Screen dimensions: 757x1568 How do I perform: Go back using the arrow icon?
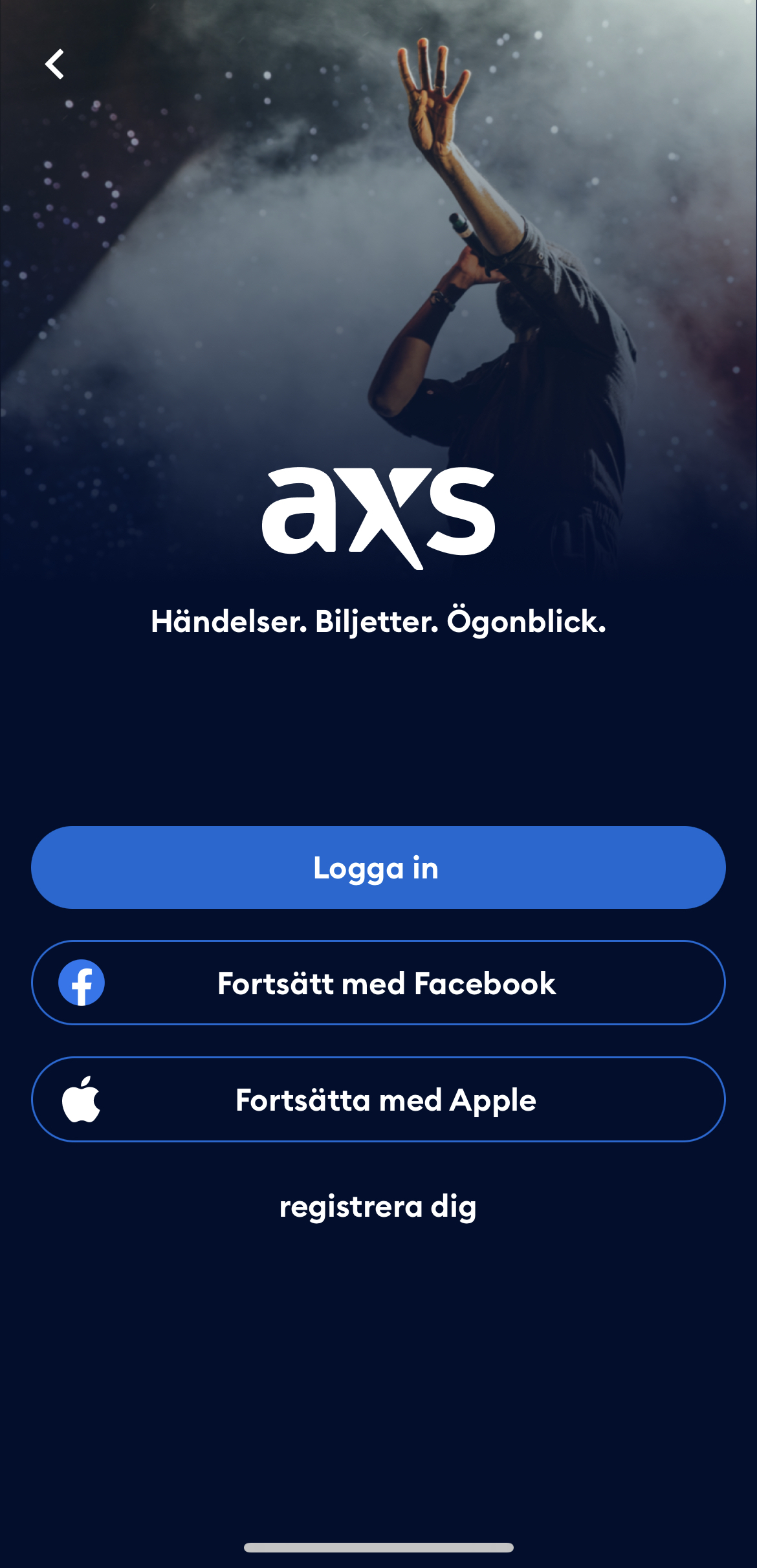[55, 64]
